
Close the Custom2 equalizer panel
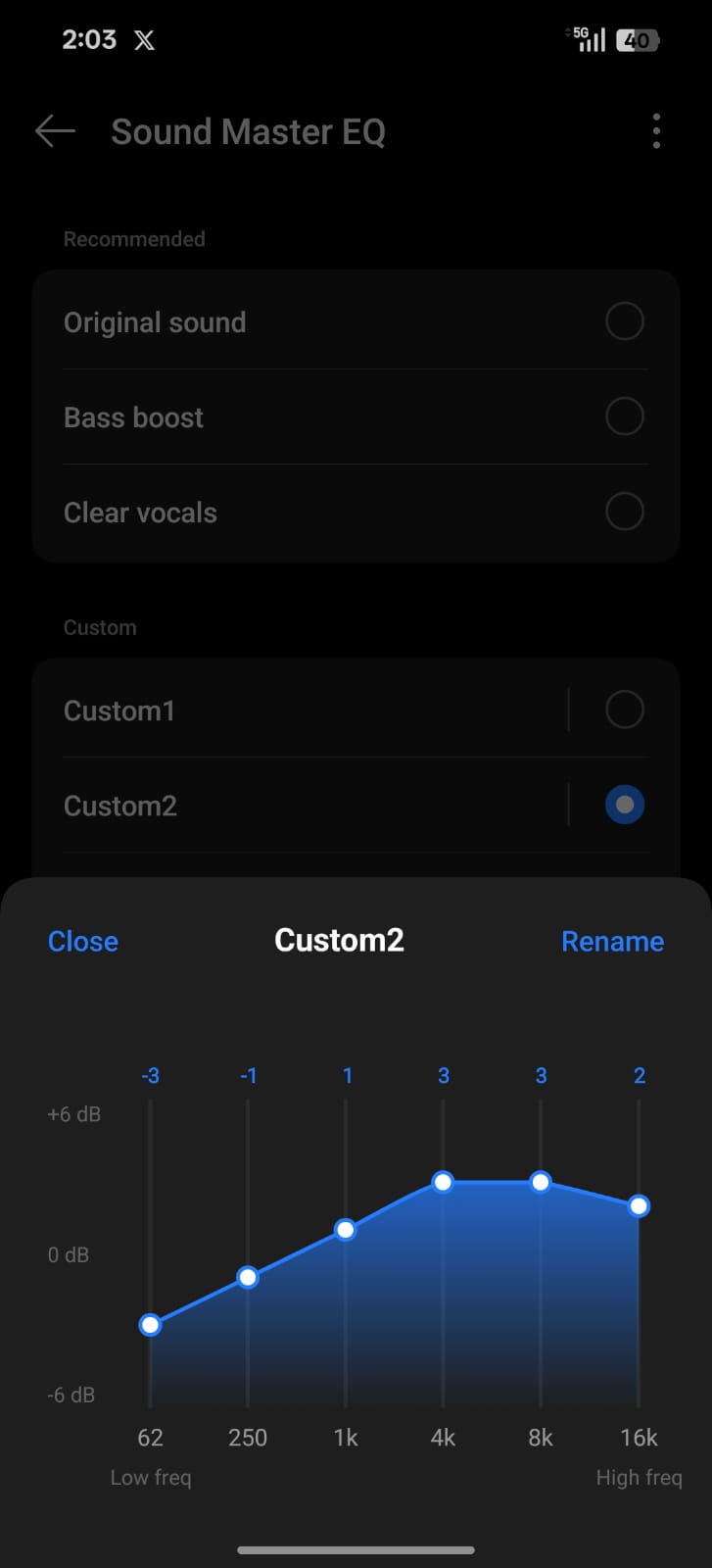tap(83, 941)
